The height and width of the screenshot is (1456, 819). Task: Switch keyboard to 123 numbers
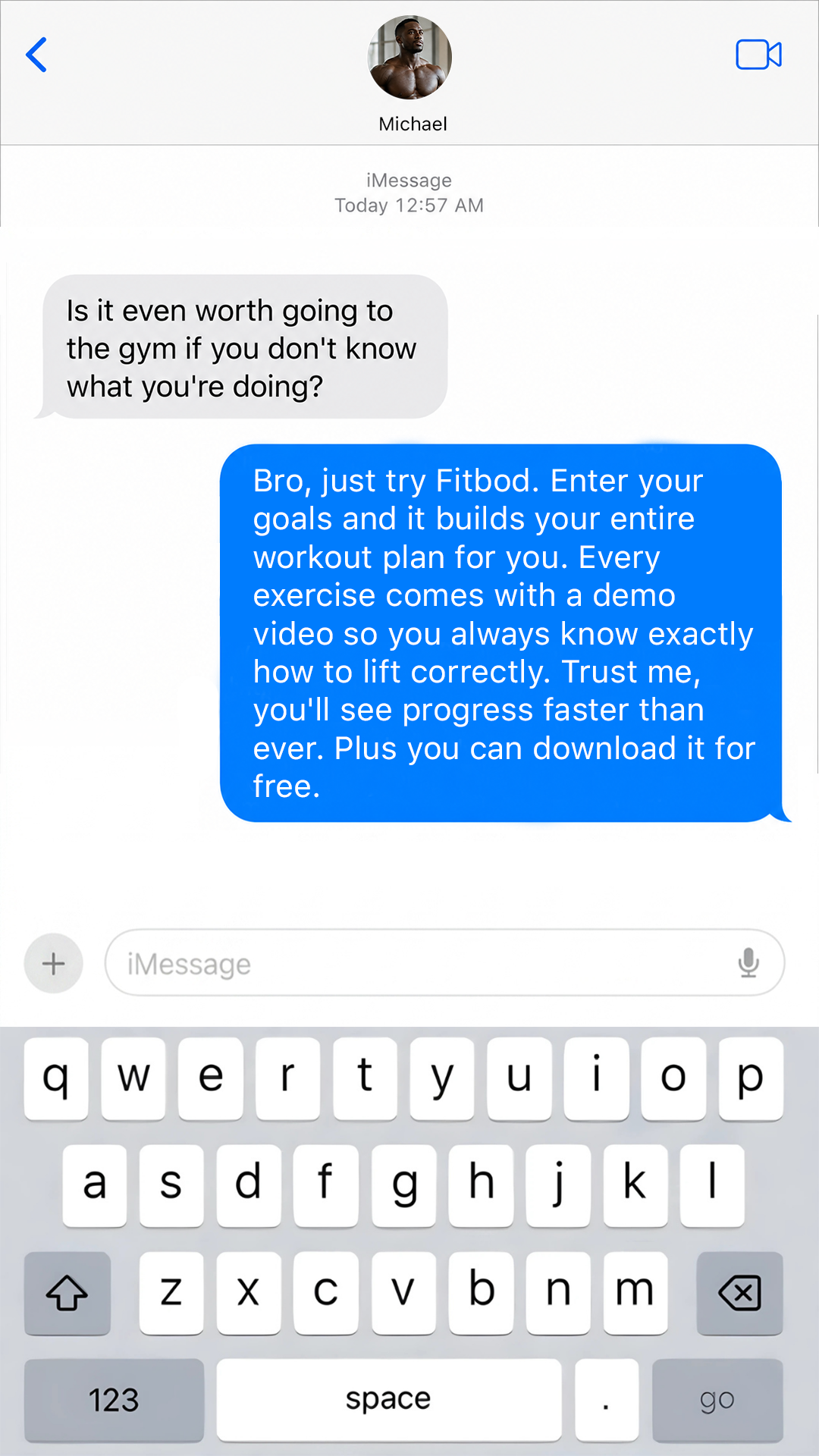(x=114, y=1400)
